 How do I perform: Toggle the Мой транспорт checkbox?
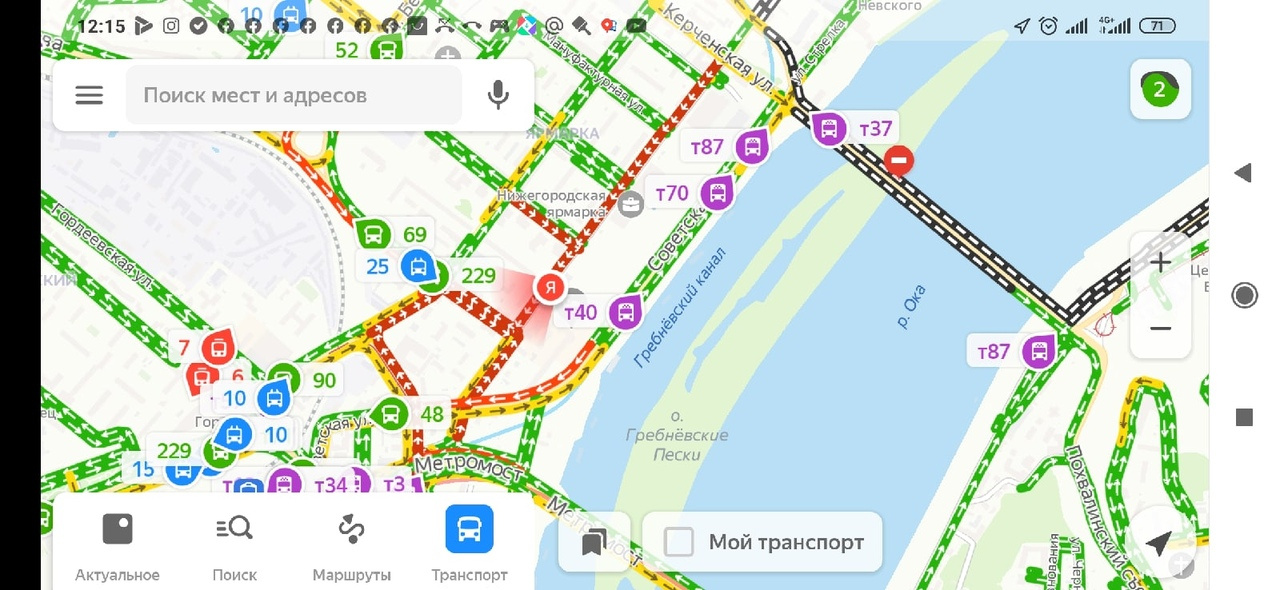click(679, 543)
